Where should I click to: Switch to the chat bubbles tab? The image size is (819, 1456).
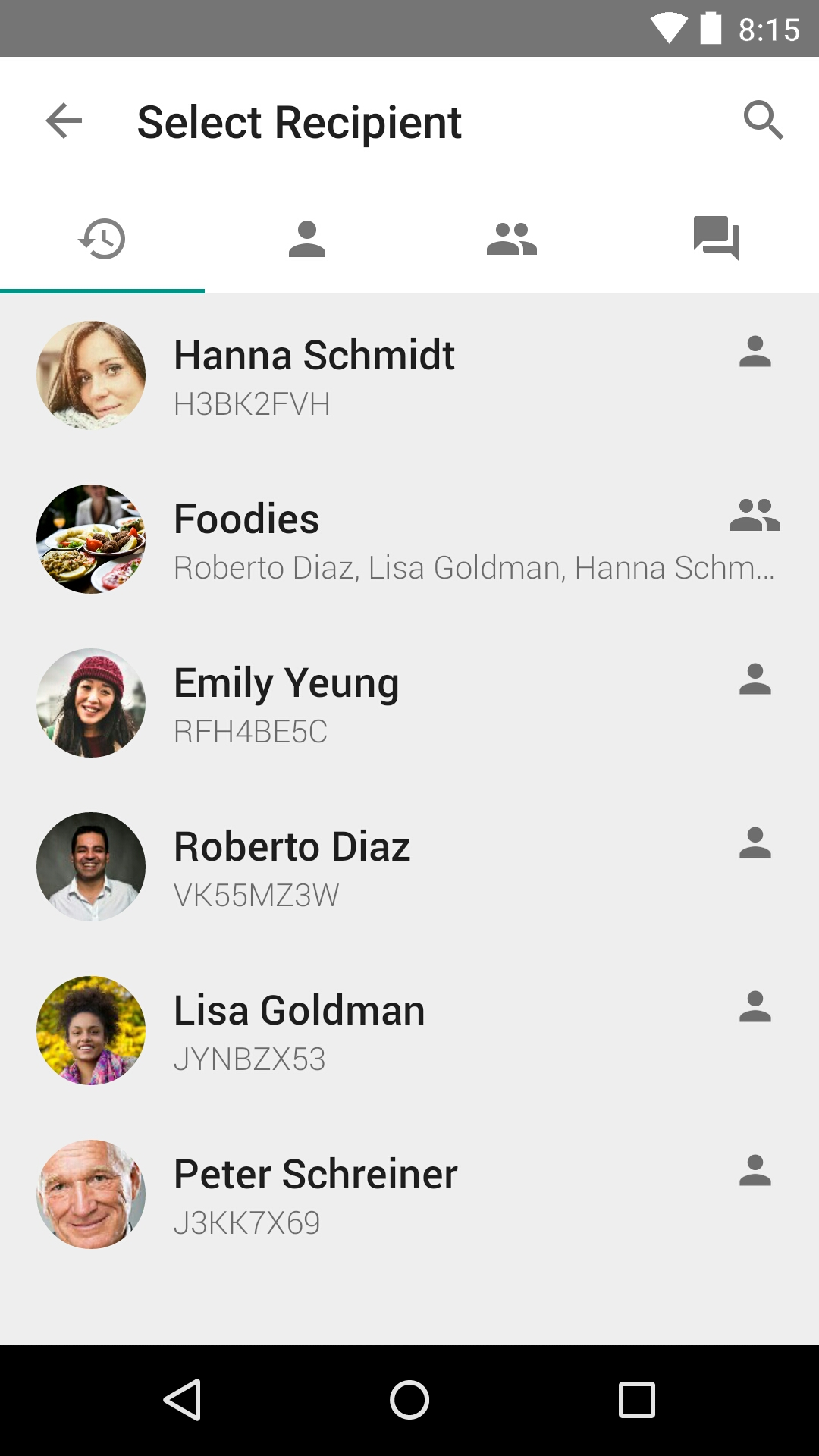tap(716, 240)
